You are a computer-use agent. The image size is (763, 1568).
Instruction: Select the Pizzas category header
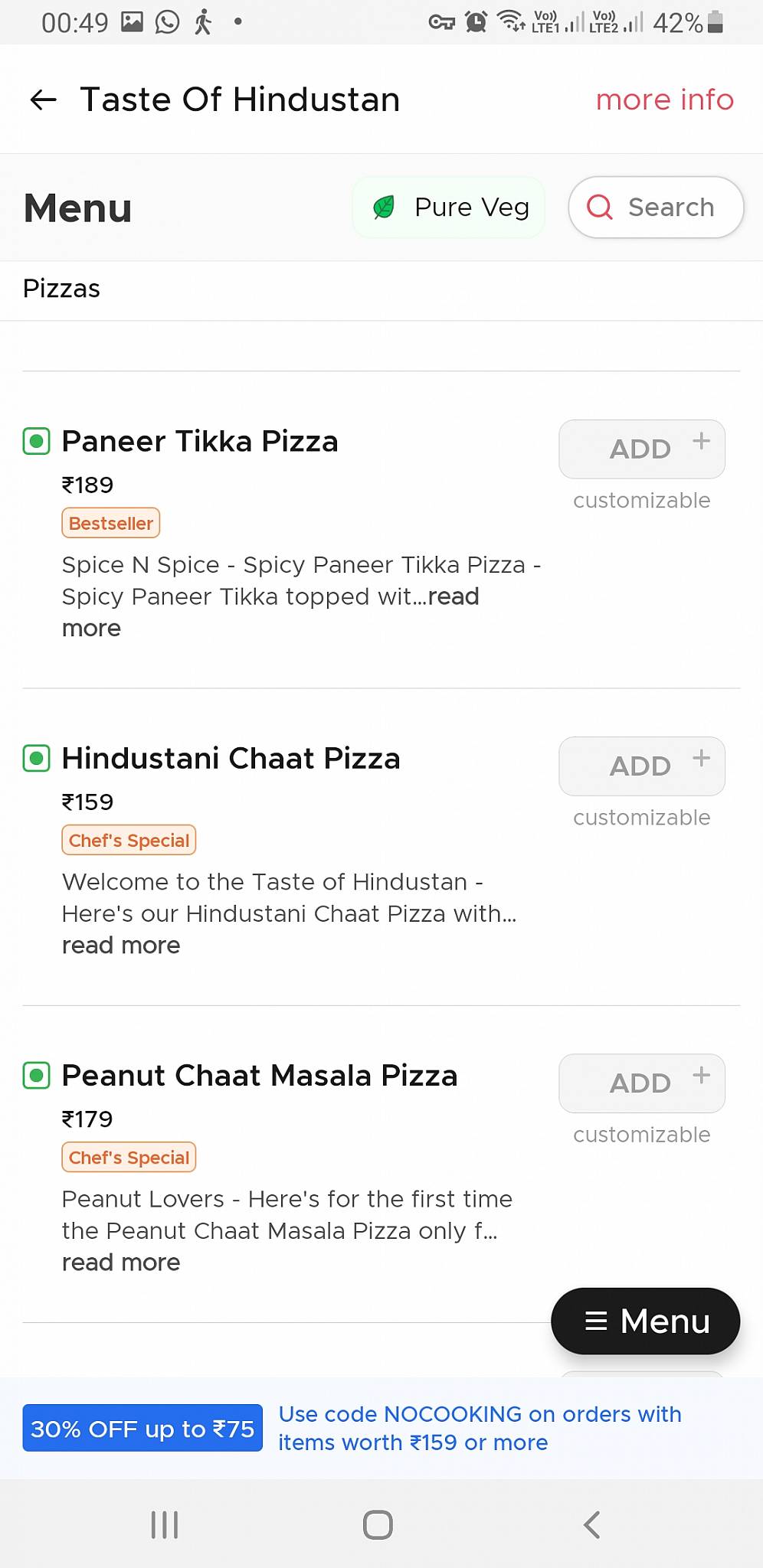(62, 289)
